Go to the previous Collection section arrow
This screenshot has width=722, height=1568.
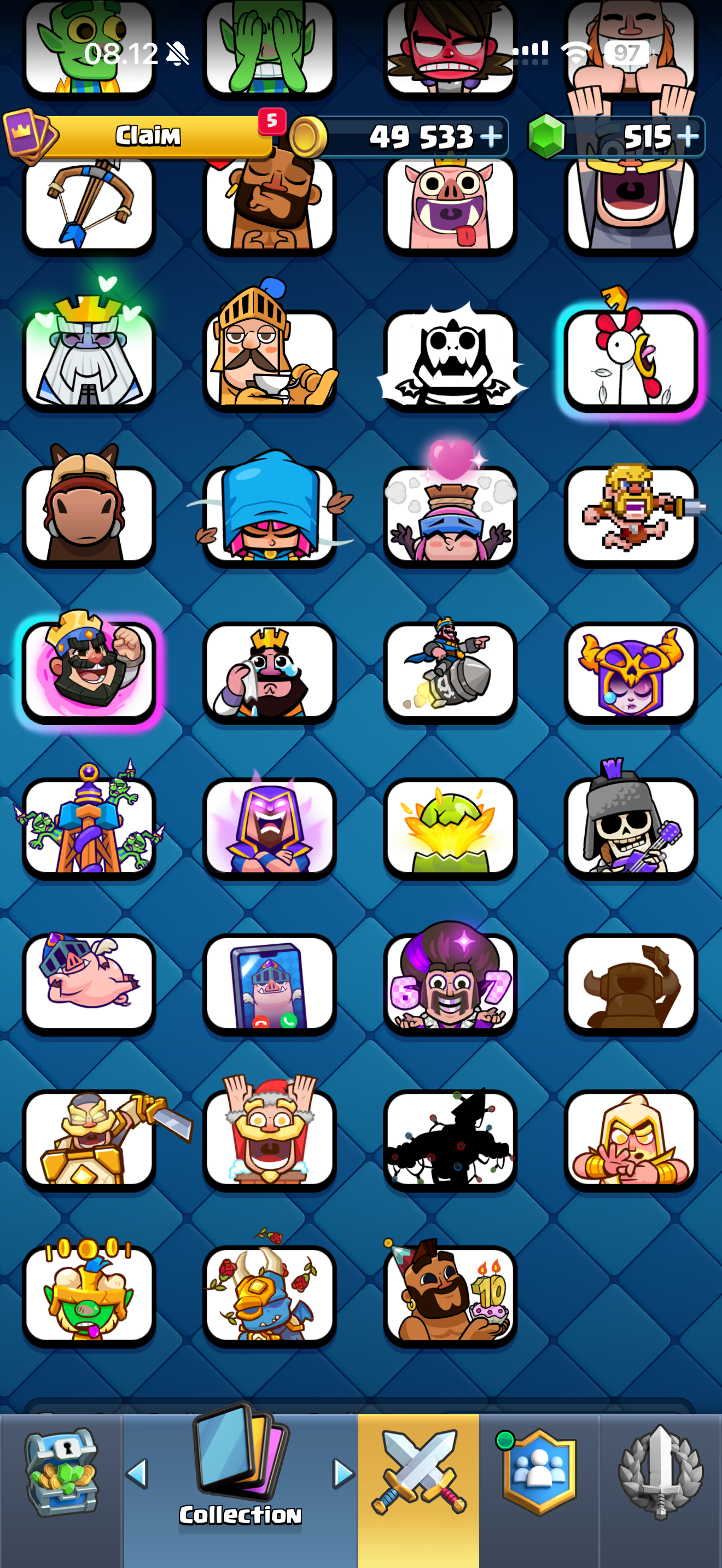(x=137, y=1473)
